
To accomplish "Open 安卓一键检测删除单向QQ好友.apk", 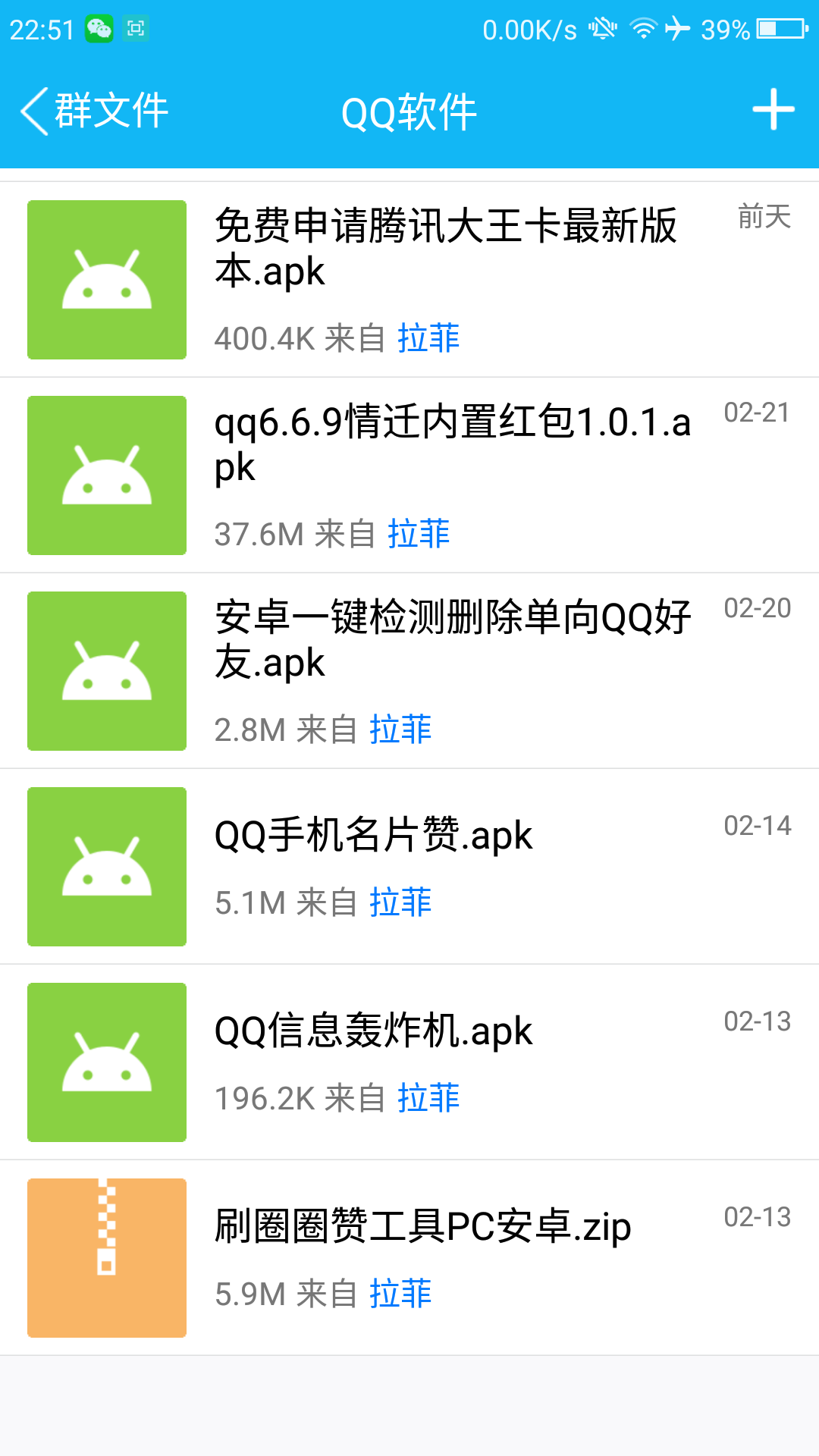I will tap(451, 641).
